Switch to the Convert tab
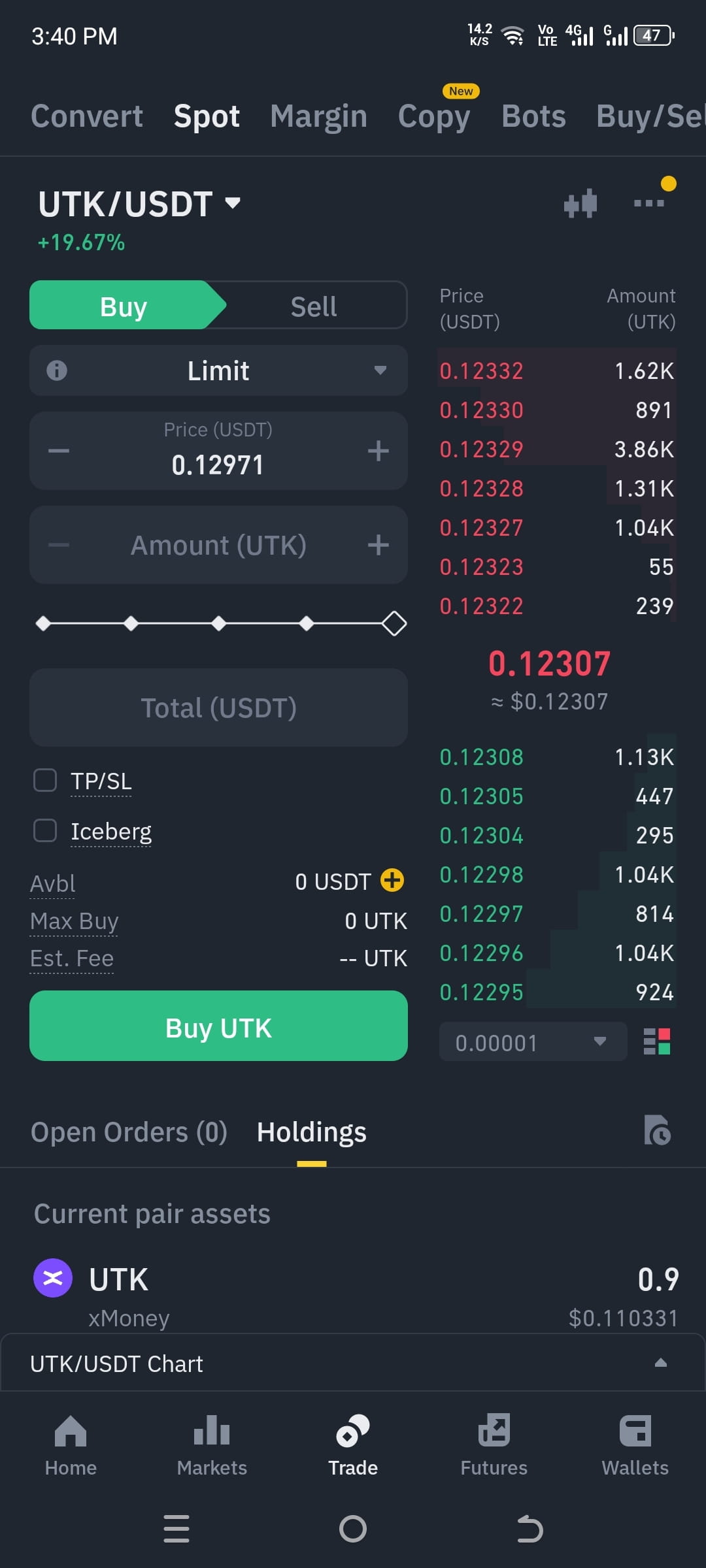The image size is (706, 1568). pyautogui.click(x=87, y=116)
